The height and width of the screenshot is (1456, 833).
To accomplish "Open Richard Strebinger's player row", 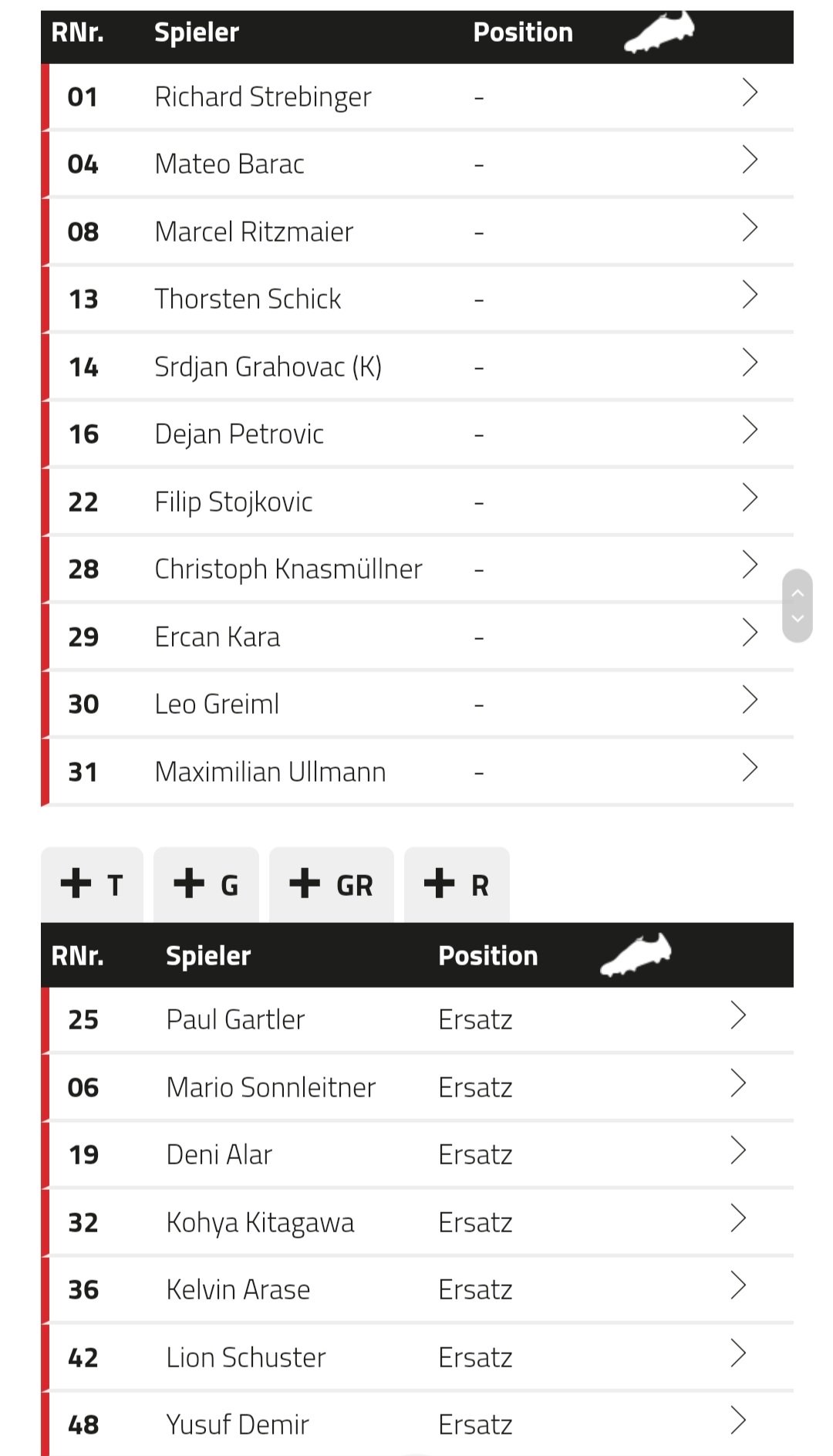I will pyautogui.click(x=417, y=96).
